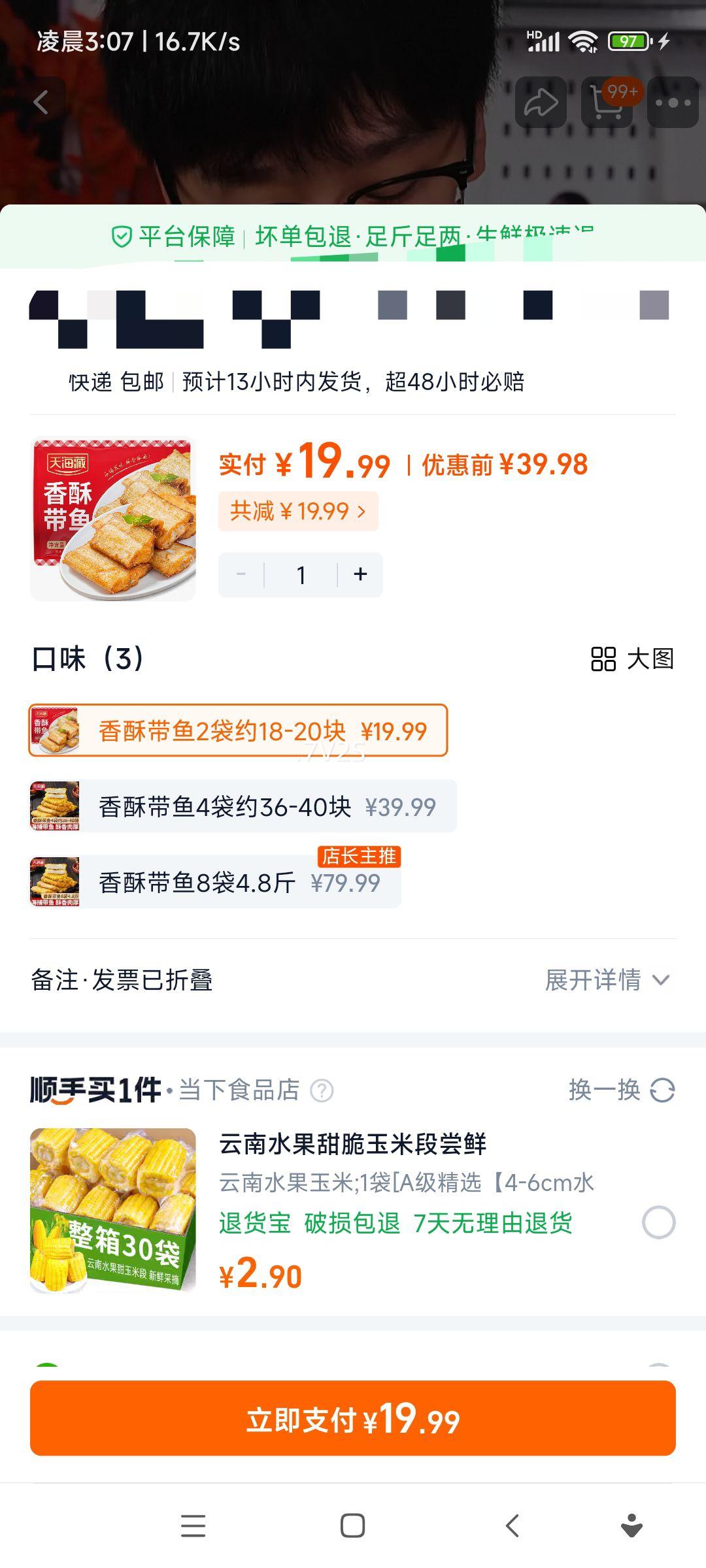Switch flavor list to 大图 view
706x1568 pixels.
[x=632, y=659]
